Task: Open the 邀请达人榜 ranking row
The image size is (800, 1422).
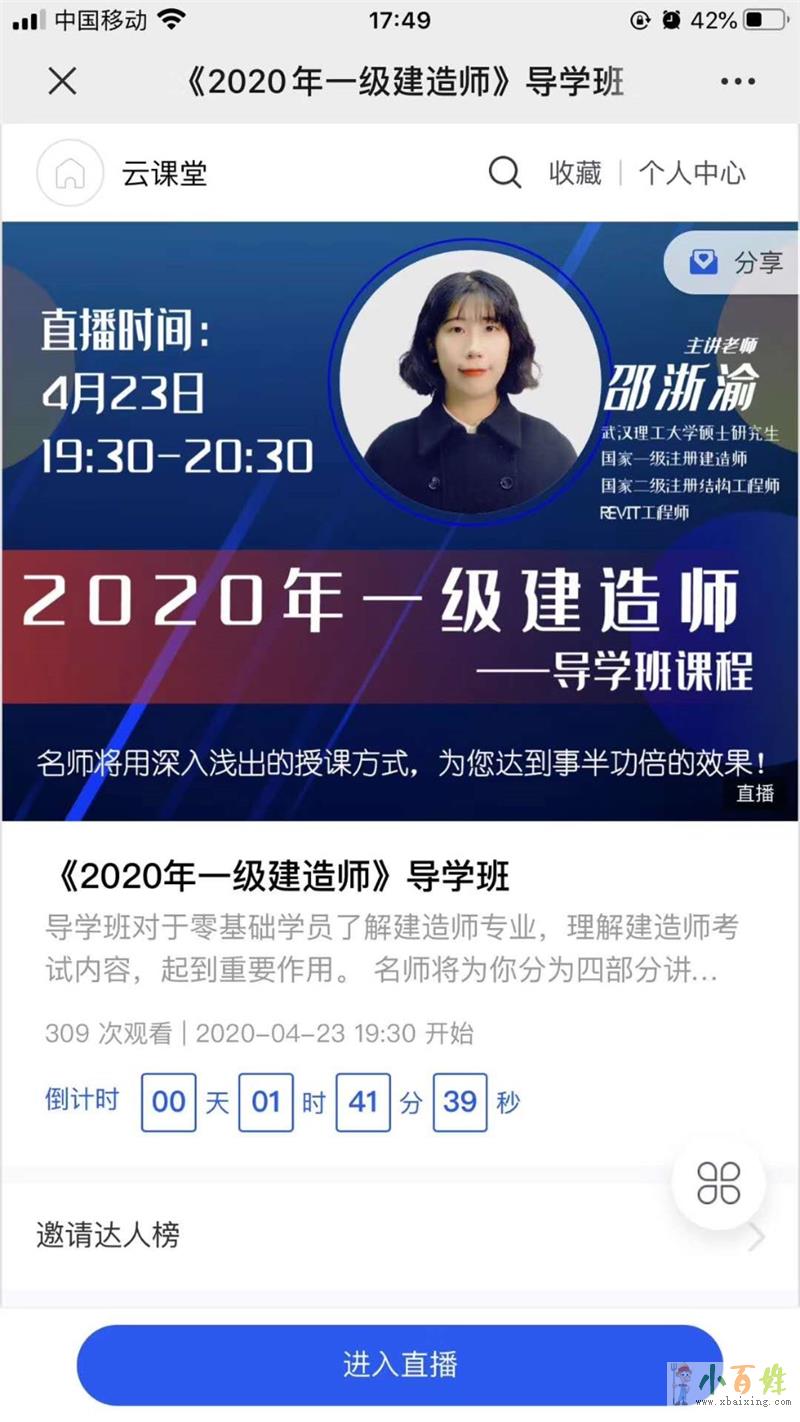Action: click(x=400, y=1236)
